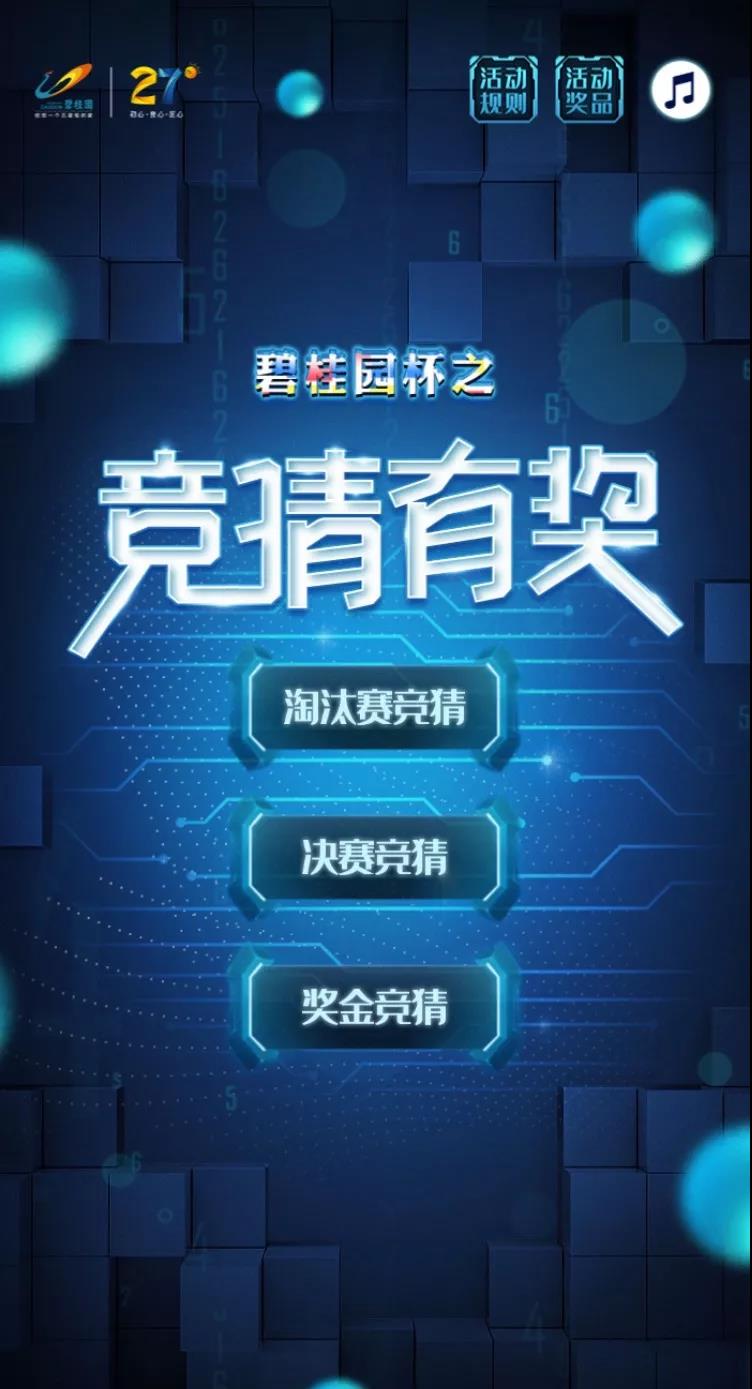Select 奖金竞猜 prize money guessing
This screenshot has height=1389, width=752.
coord(374,1007)
